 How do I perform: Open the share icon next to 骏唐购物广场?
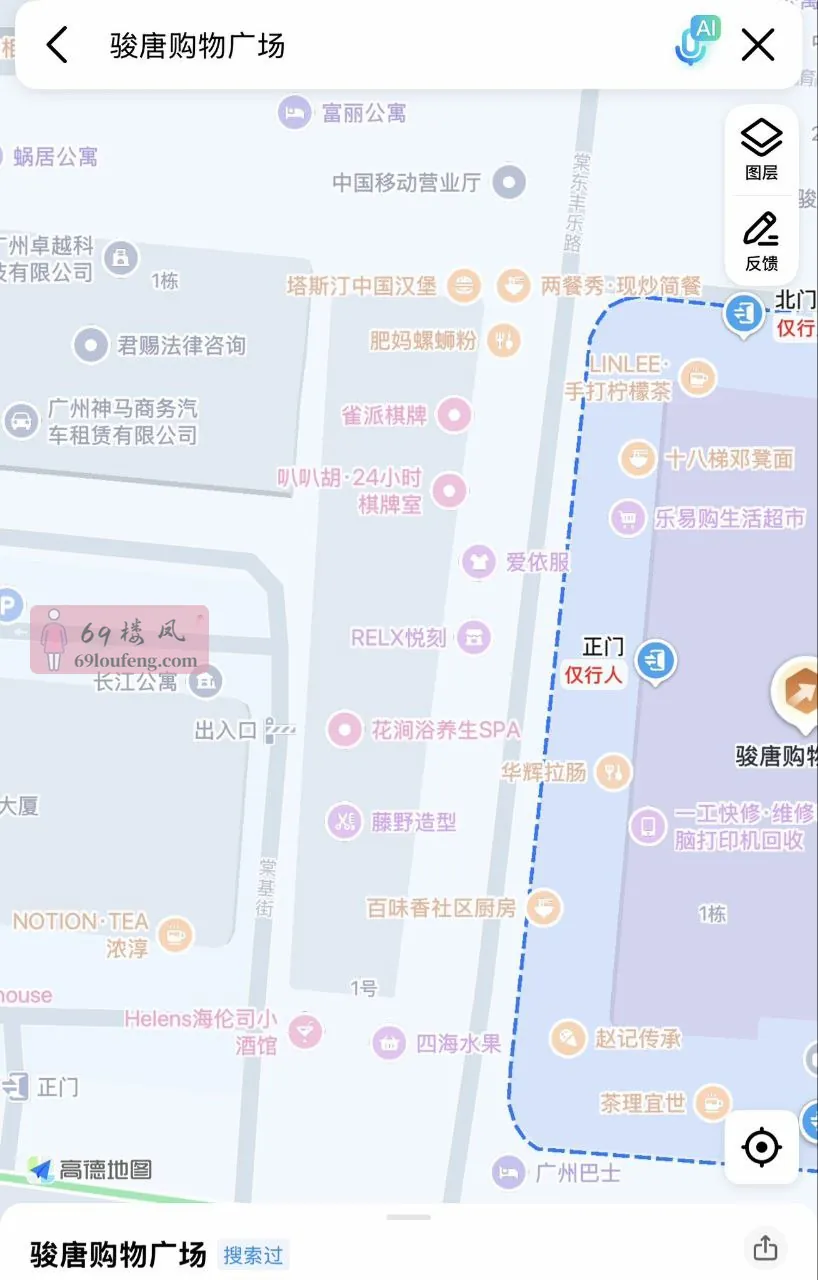point(764,1248)
